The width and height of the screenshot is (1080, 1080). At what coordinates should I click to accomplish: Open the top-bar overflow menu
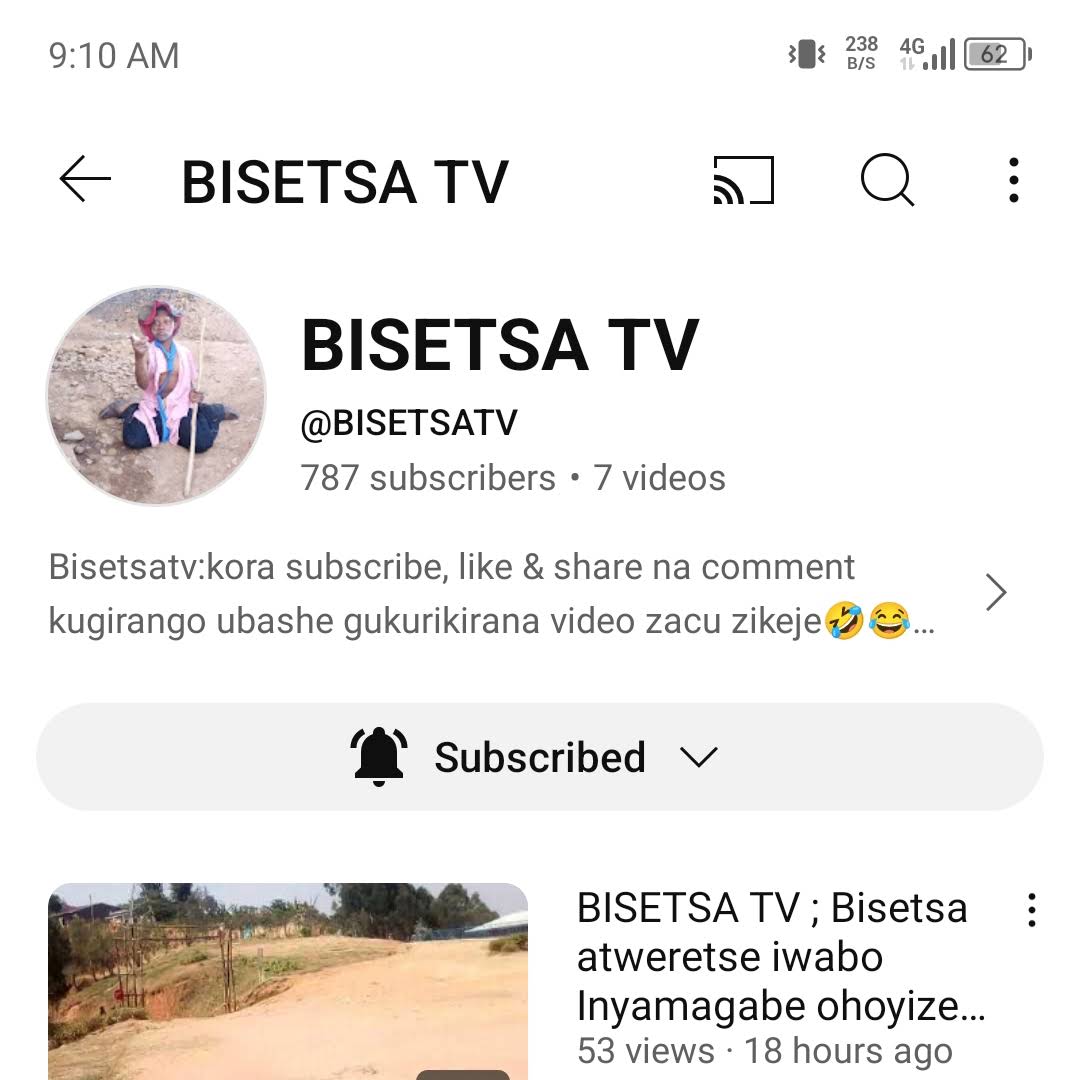click(x=1013, y=181)
